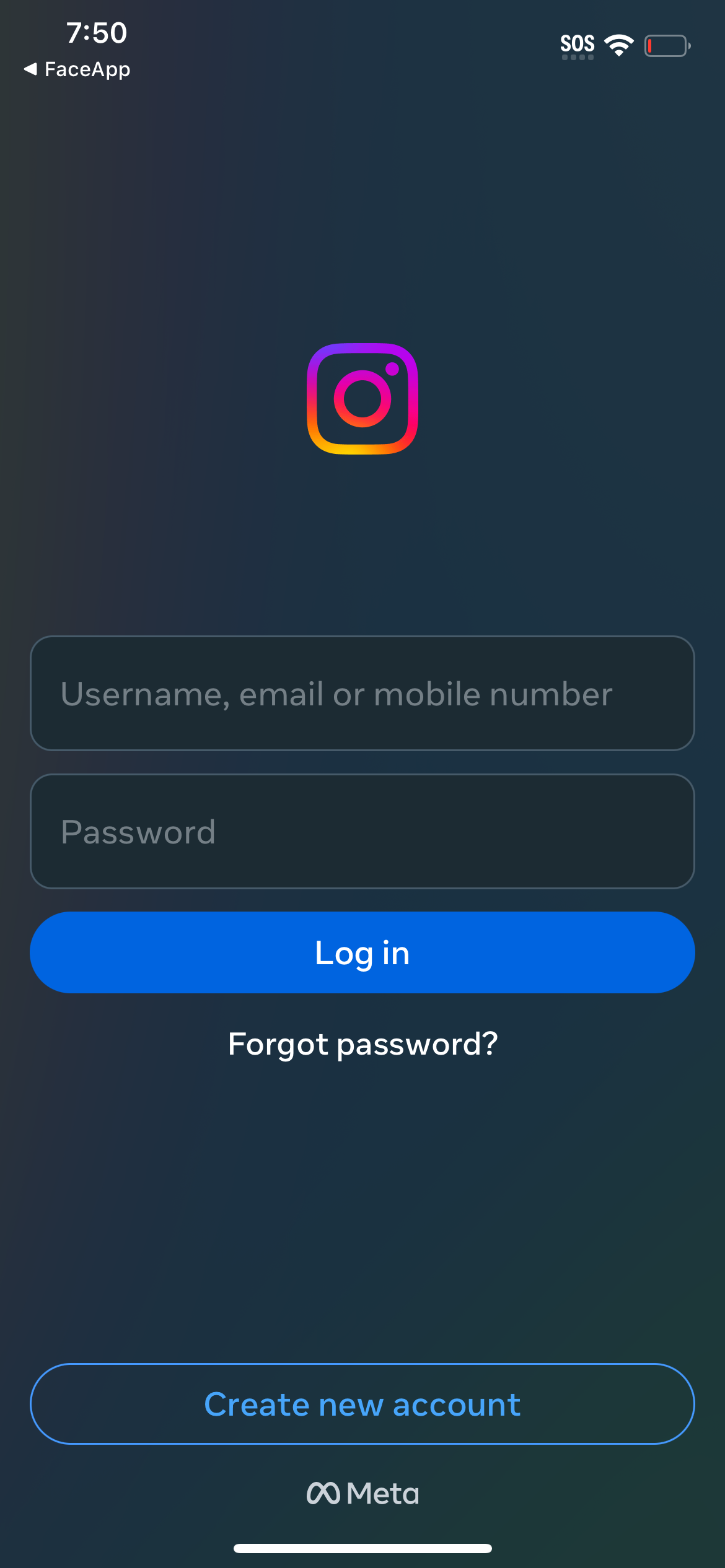Select the Password field
This screenshot has height=1568, width=725.
[362, 831]
